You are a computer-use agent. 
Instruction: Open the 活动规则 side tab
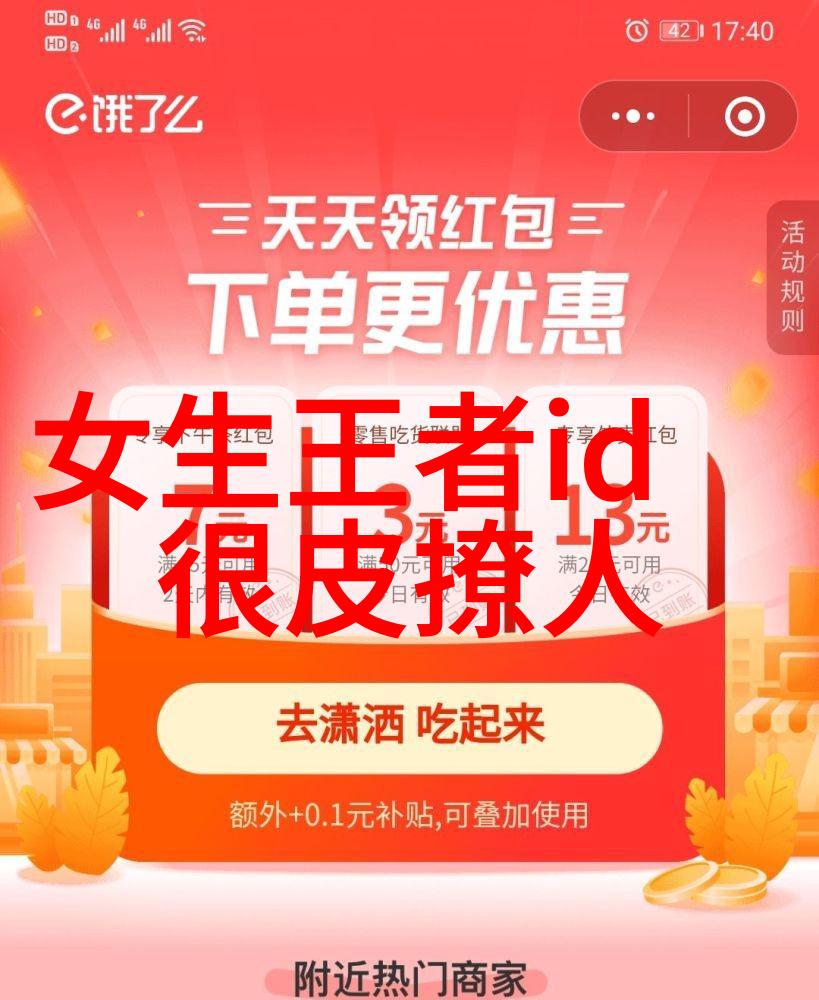click(x=793, y=277)
